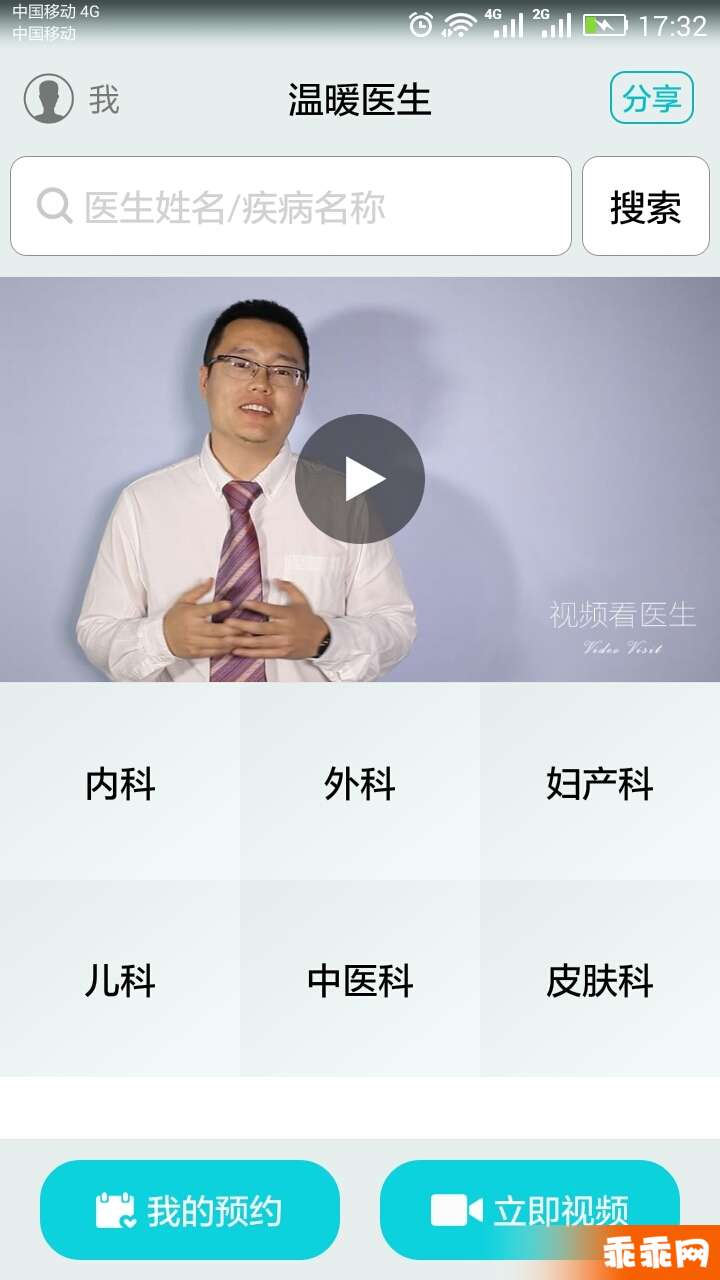Play the doctor introduction video

point(360,479)
